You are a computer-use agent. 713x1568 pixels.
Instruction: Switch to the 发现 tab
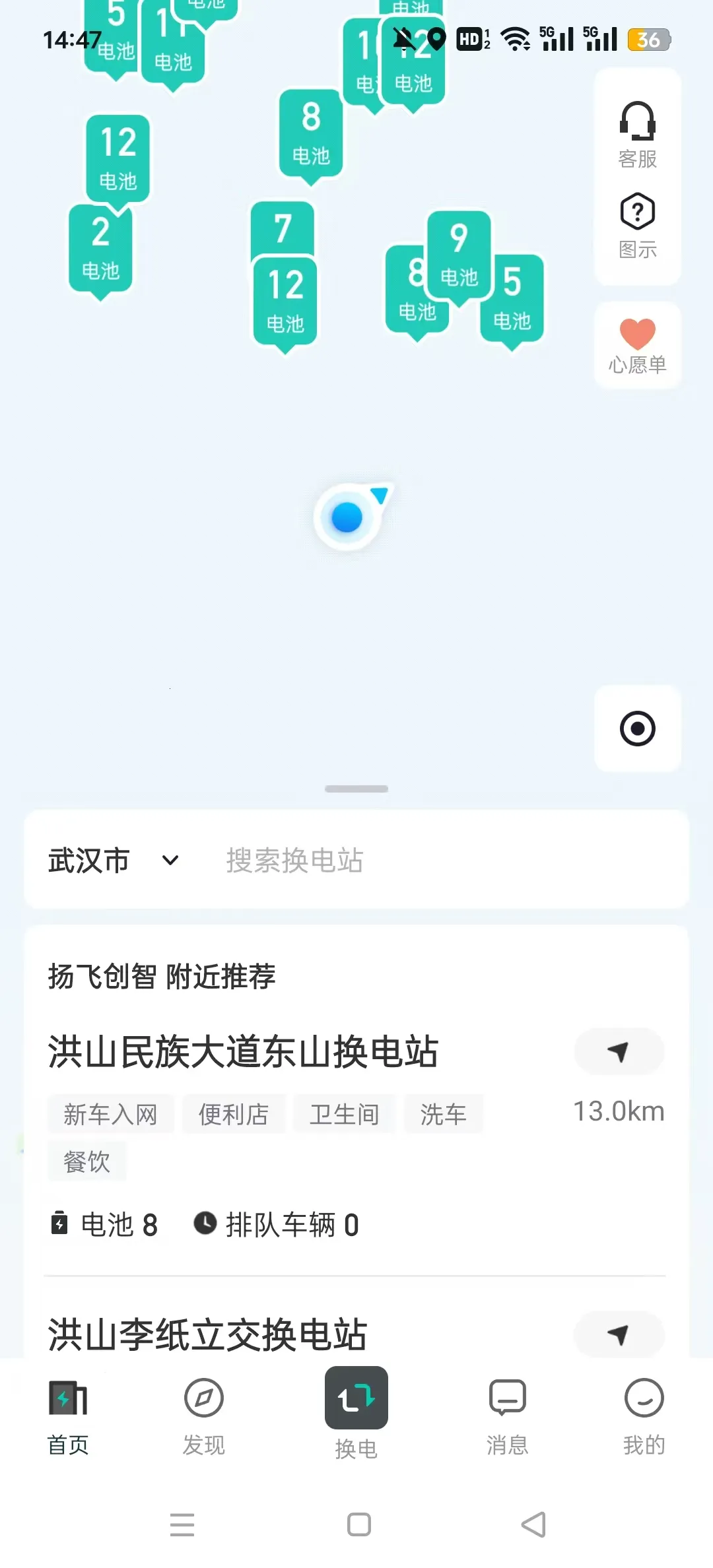[x=203, y=1419]
